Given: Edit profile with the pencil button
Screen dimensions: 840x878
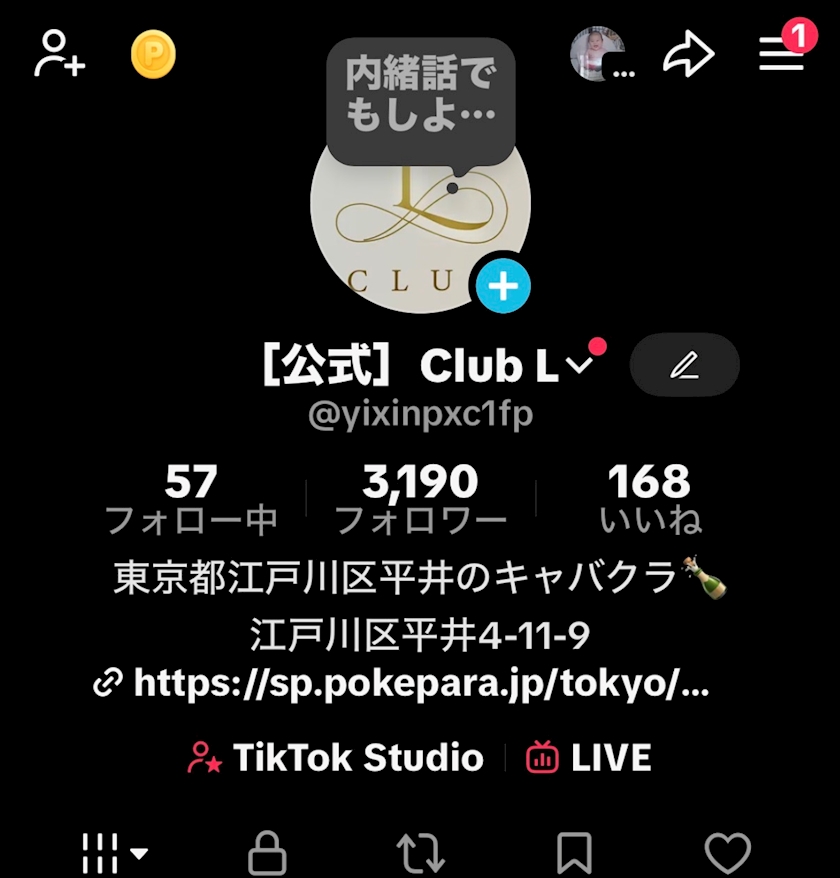Looking at the screenshot, I should (684, 365).
